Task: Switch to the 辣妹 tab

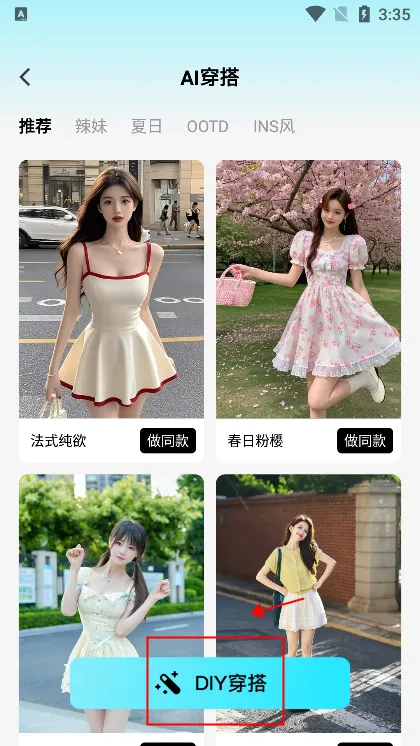Action: pos(91,127)
